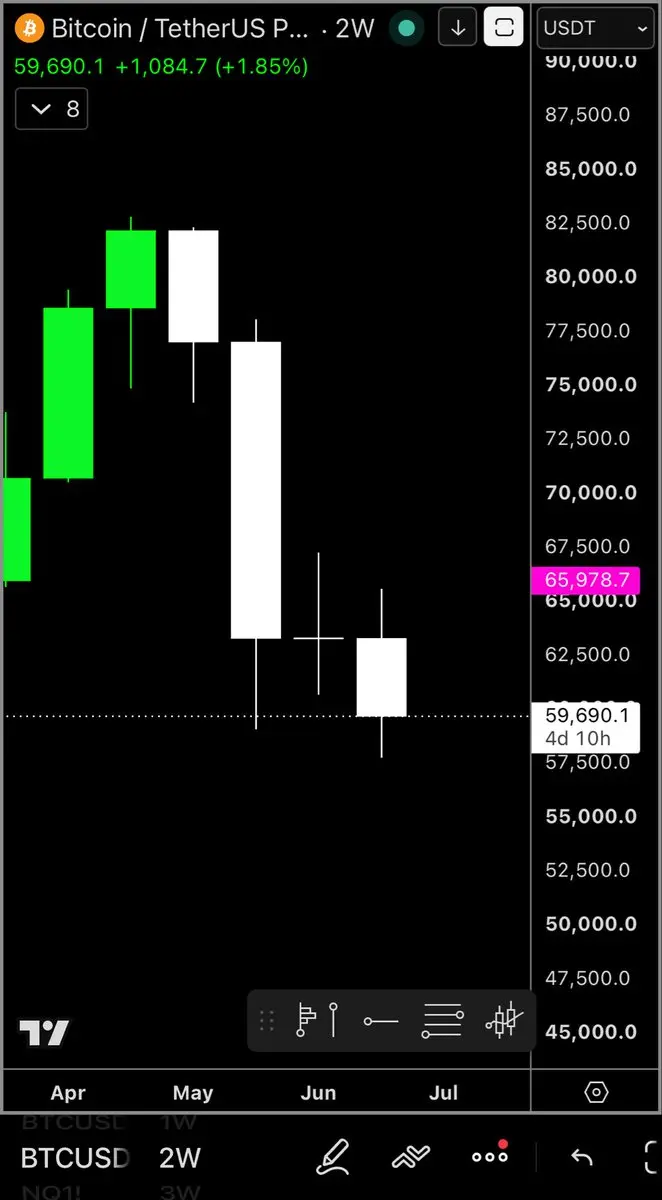Screen dimensions: 662x1200
Task: Open the three-dot more menu
Action: pyautogui.click(x=490, y=1157)
